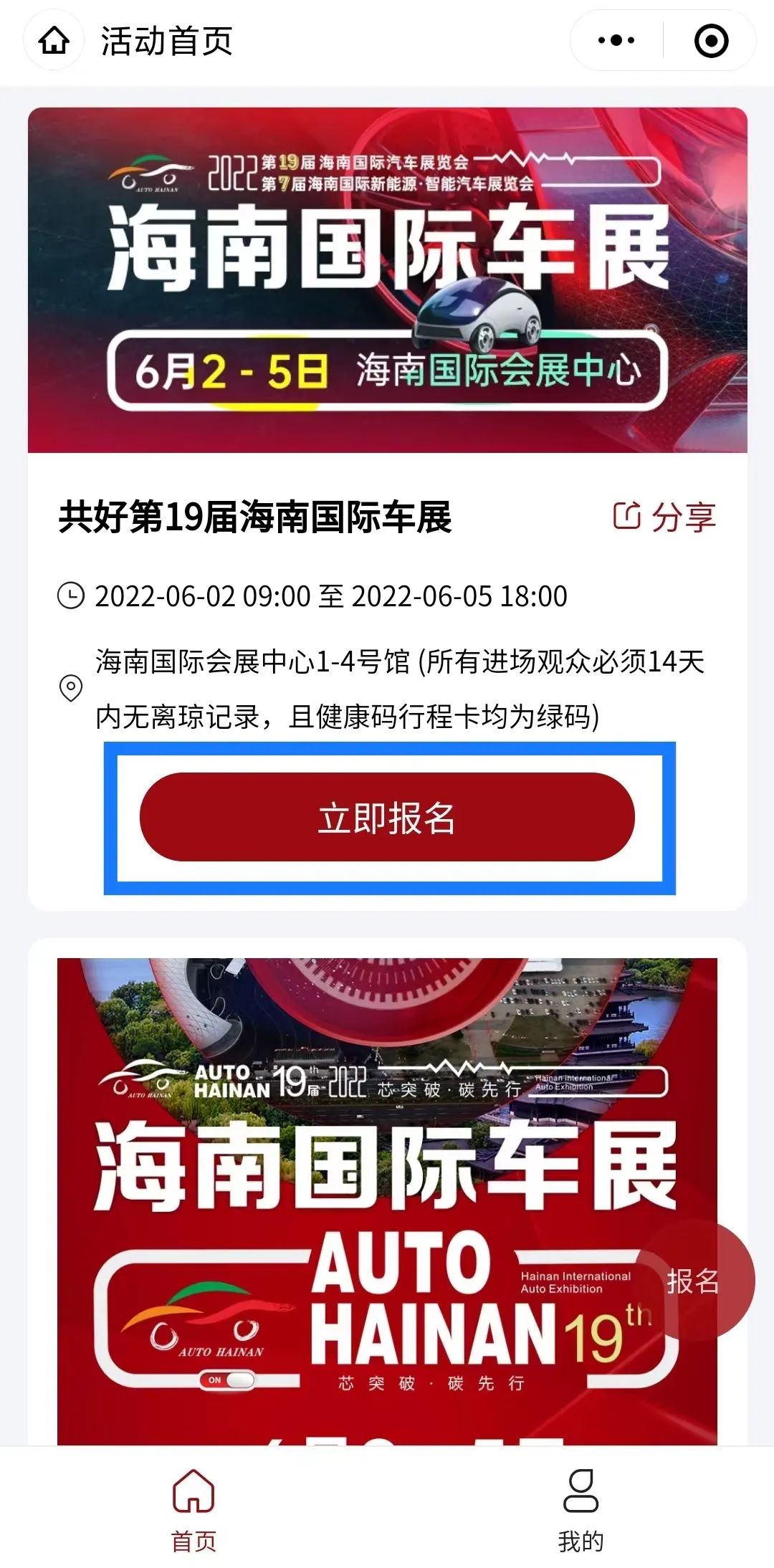Close the mini program via circle icon
Viewport: 774px width, 1568px height.
(711, 41)
